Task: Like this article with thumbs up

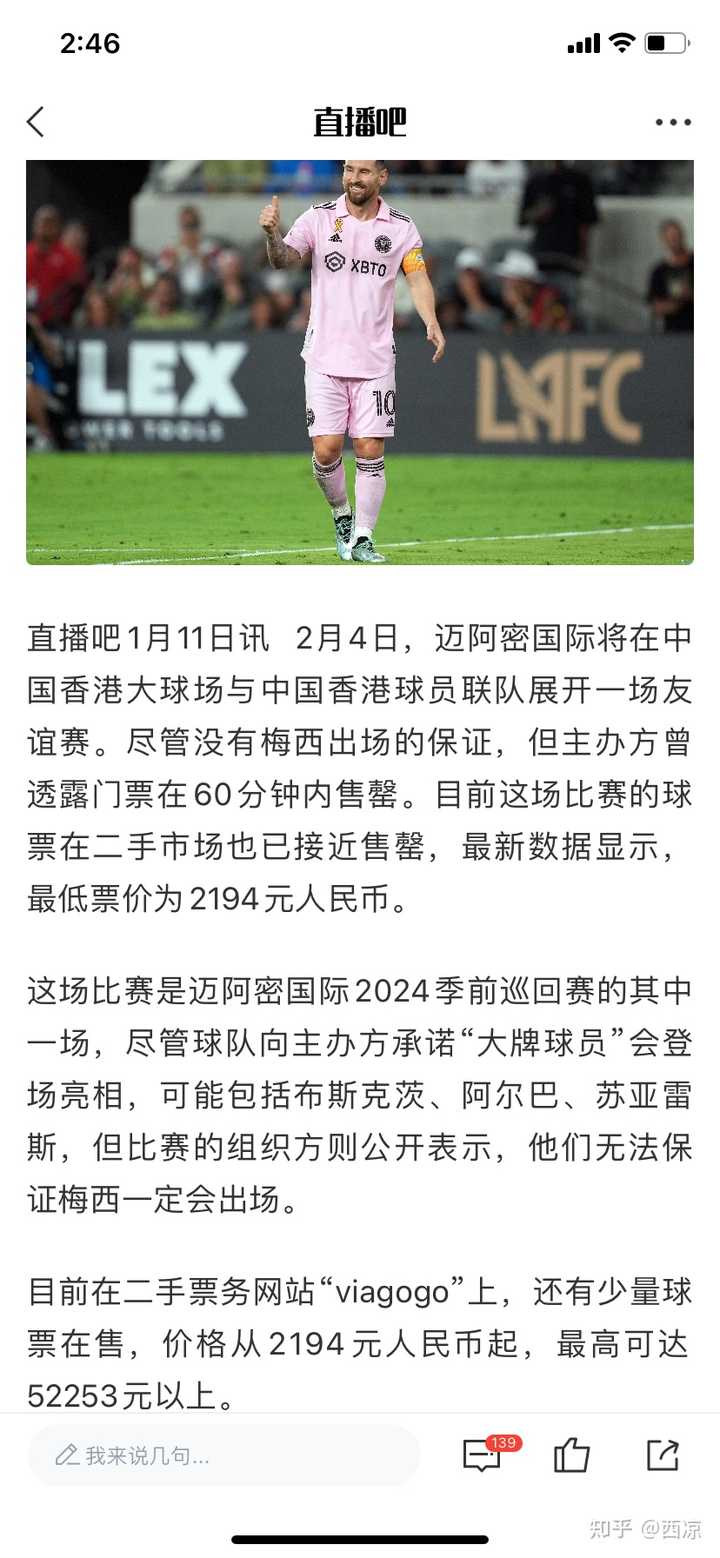Action: coord(571,1455)
